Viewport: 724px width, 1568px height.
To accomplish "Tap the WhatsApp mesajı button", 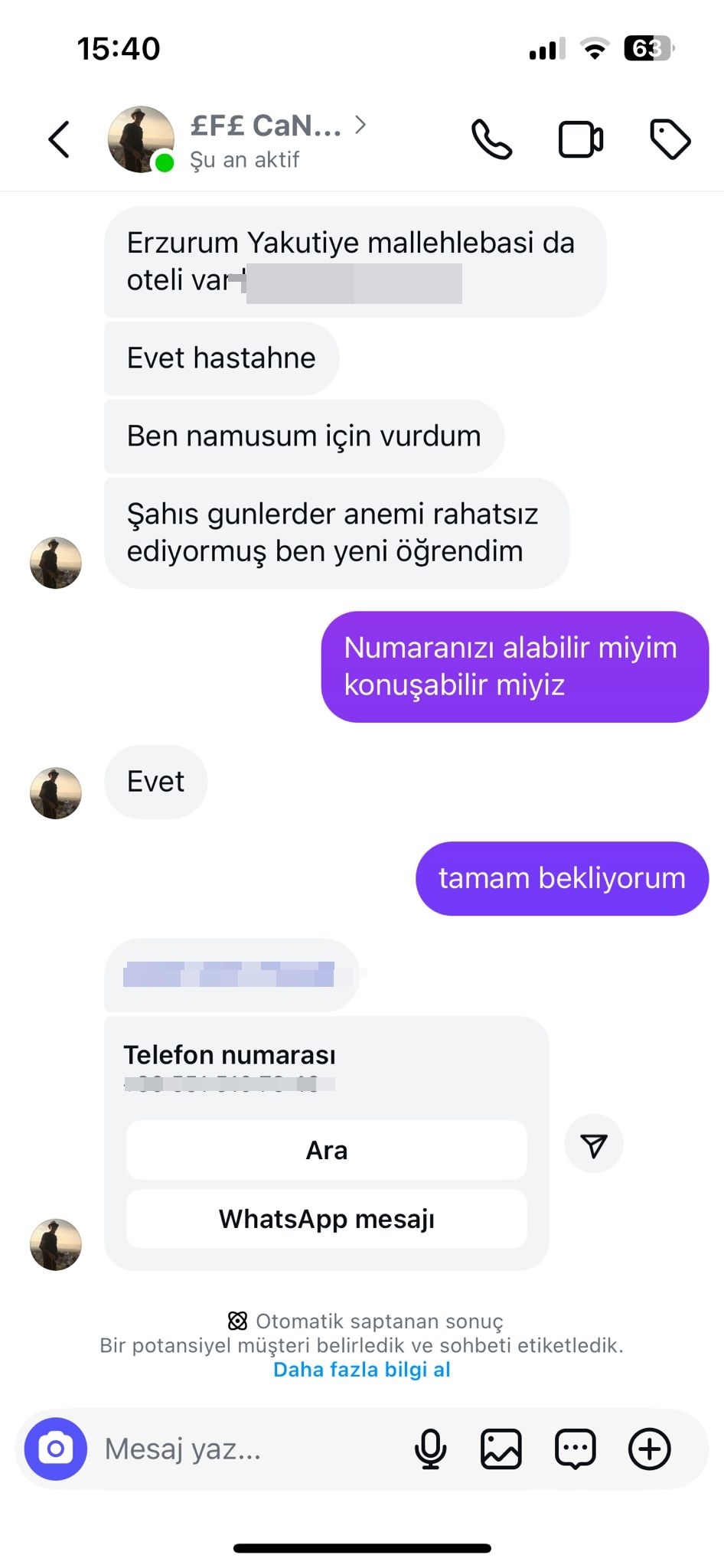I will click(x=326, y=1219).
